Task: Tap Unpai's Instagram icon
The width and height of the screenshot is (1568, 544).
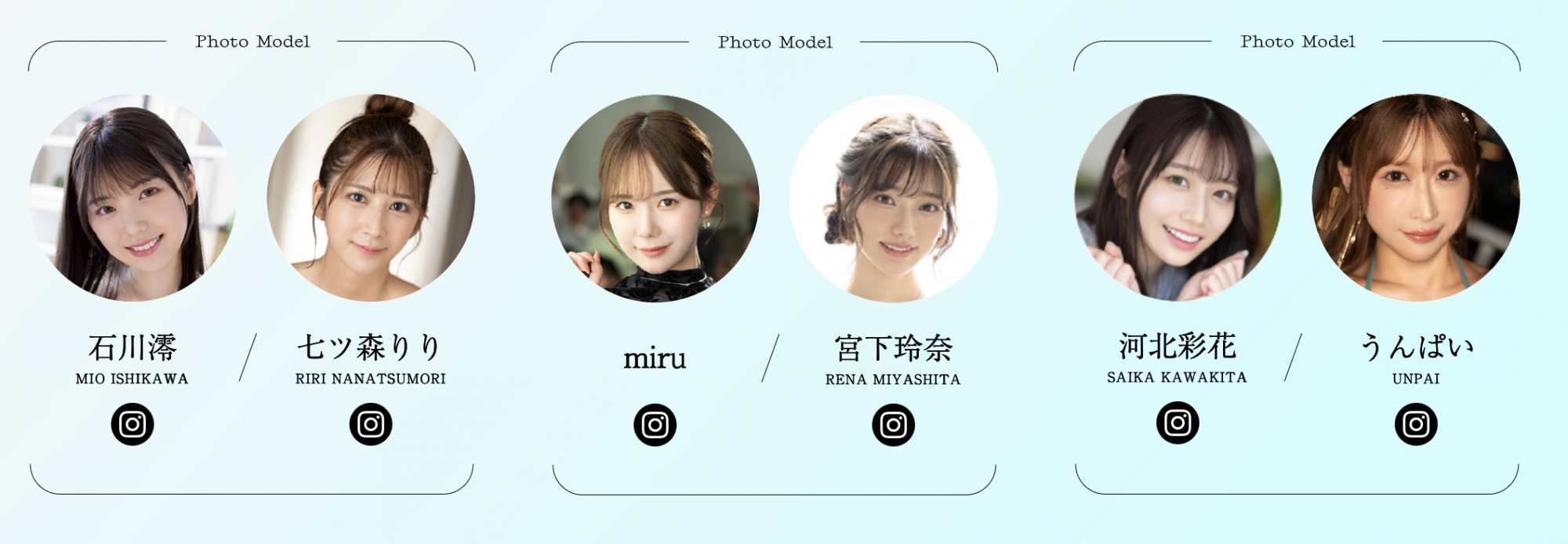Action: click(x=1416, y=424)
